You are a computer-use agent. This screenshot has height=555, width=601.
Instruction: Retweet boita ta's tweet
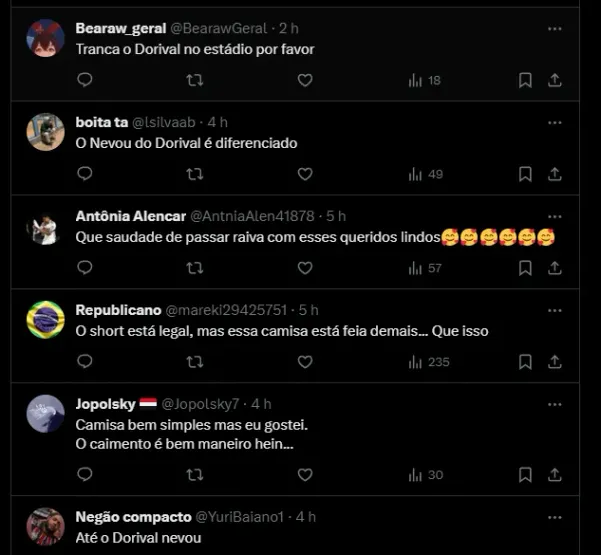point(195,174)
